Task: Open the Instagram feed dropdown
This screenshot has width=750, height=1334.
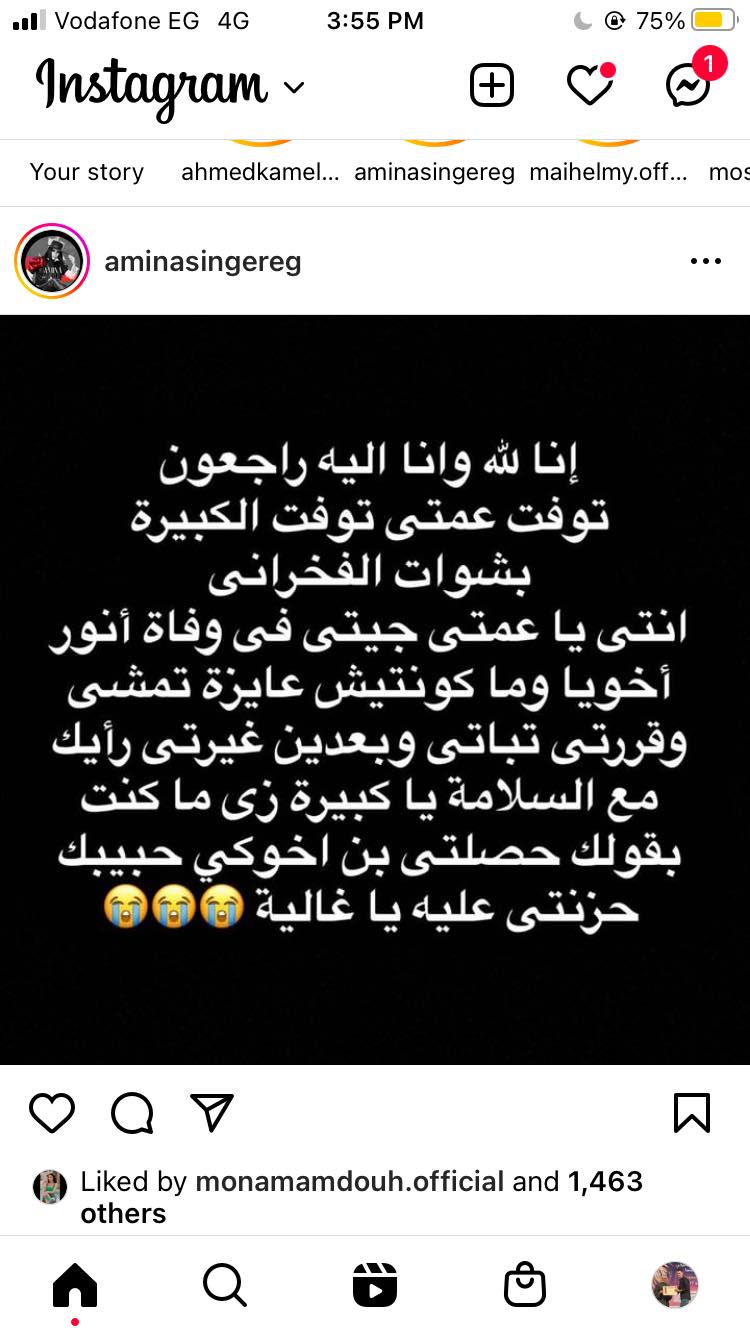Action: tap(293, 88)
